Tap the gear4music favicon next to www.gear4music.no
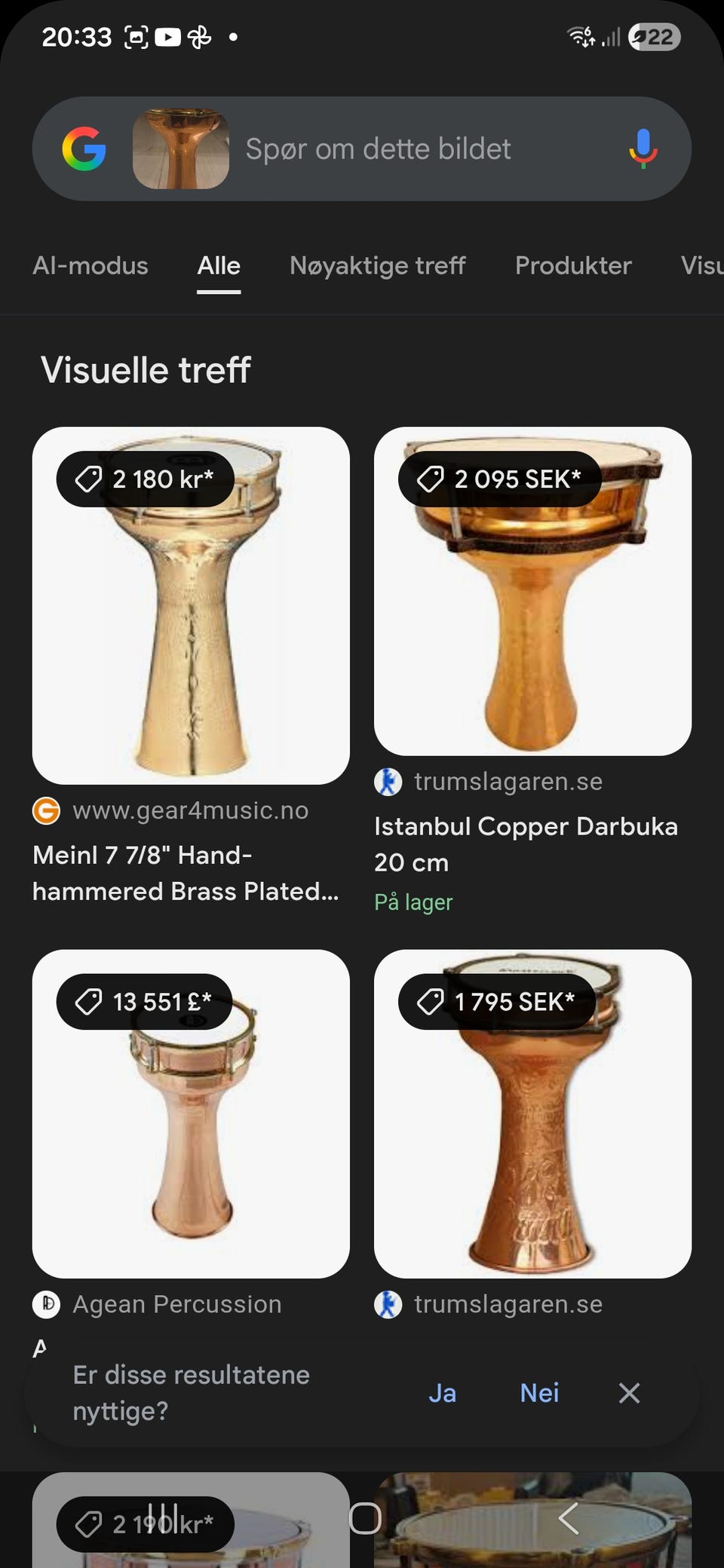 (x=47, y=812)
